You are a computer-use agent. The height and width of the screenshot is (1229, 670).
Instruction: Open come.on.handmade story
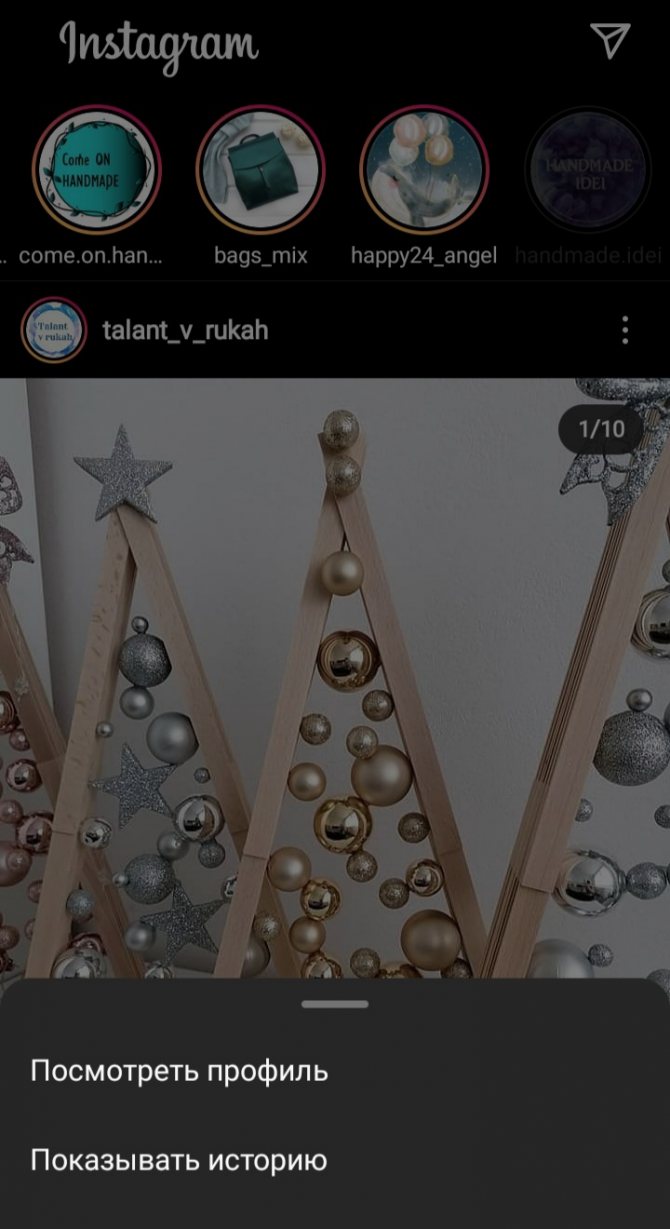(97, 169)
